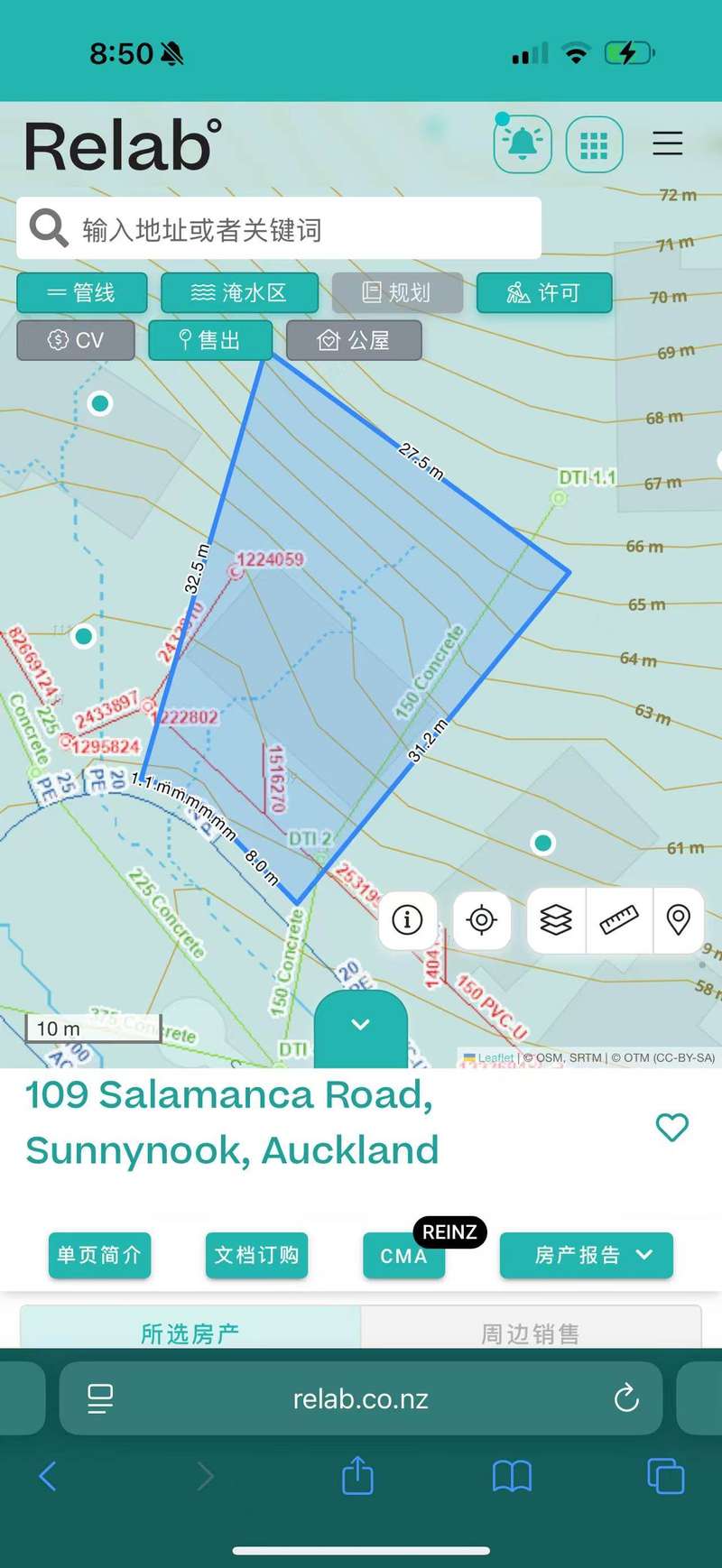Collapse the map with the chevron
Viewport: 722px width, 1568px height.
360,1025
